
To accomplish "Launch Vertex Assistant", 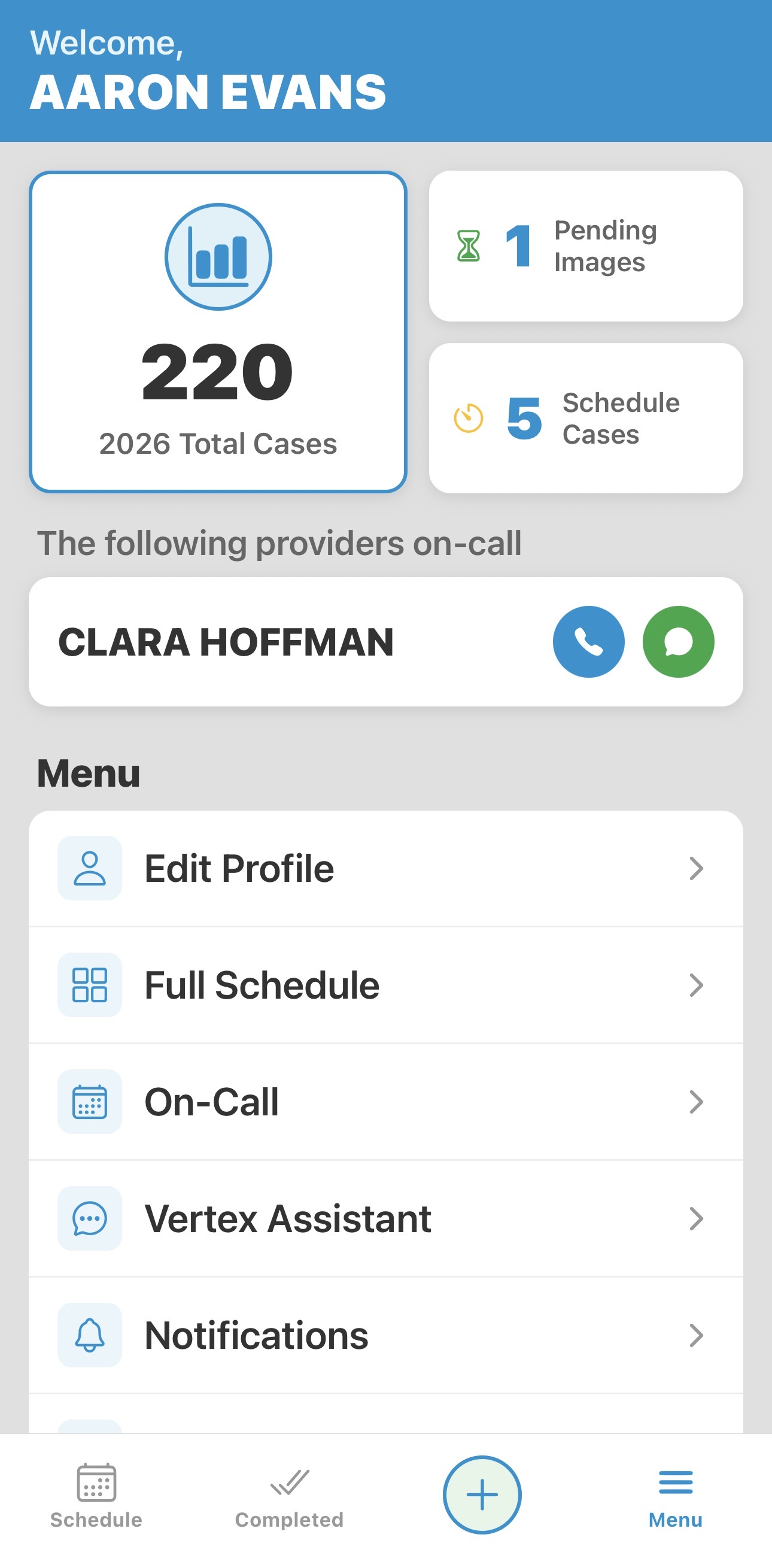I will (385, 1218).
